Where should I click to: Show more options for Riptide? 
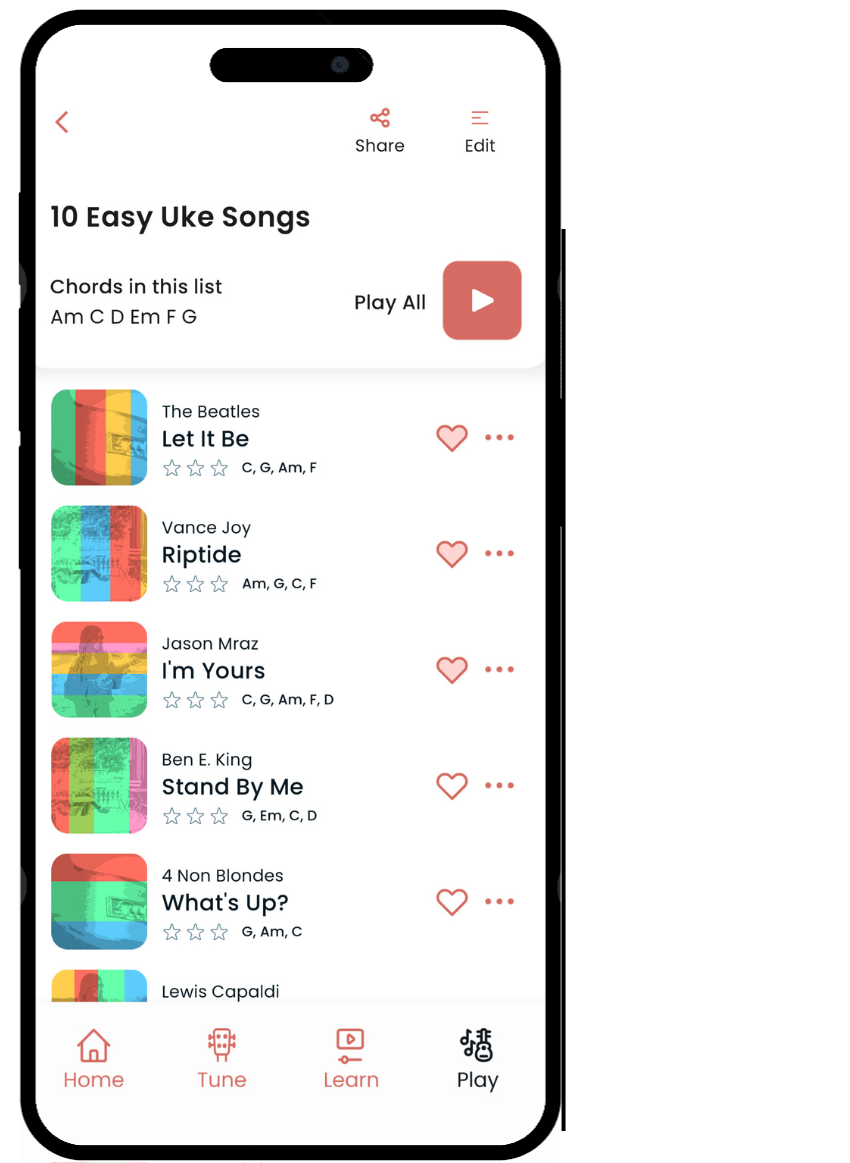coord(499,554)
